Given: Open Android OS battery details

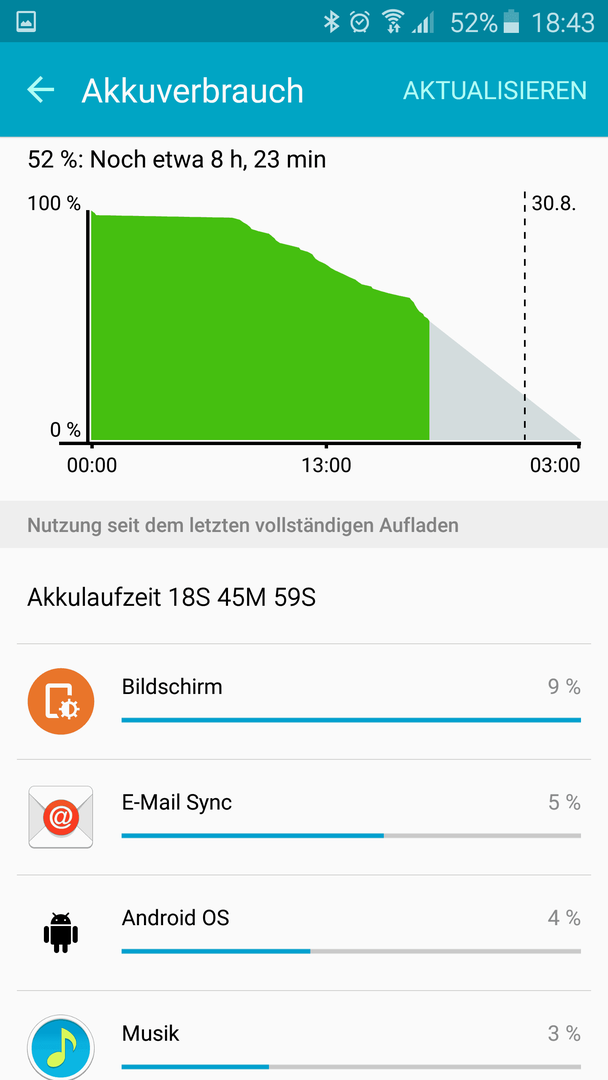Looking at the screenshot, I should [304, 932].
